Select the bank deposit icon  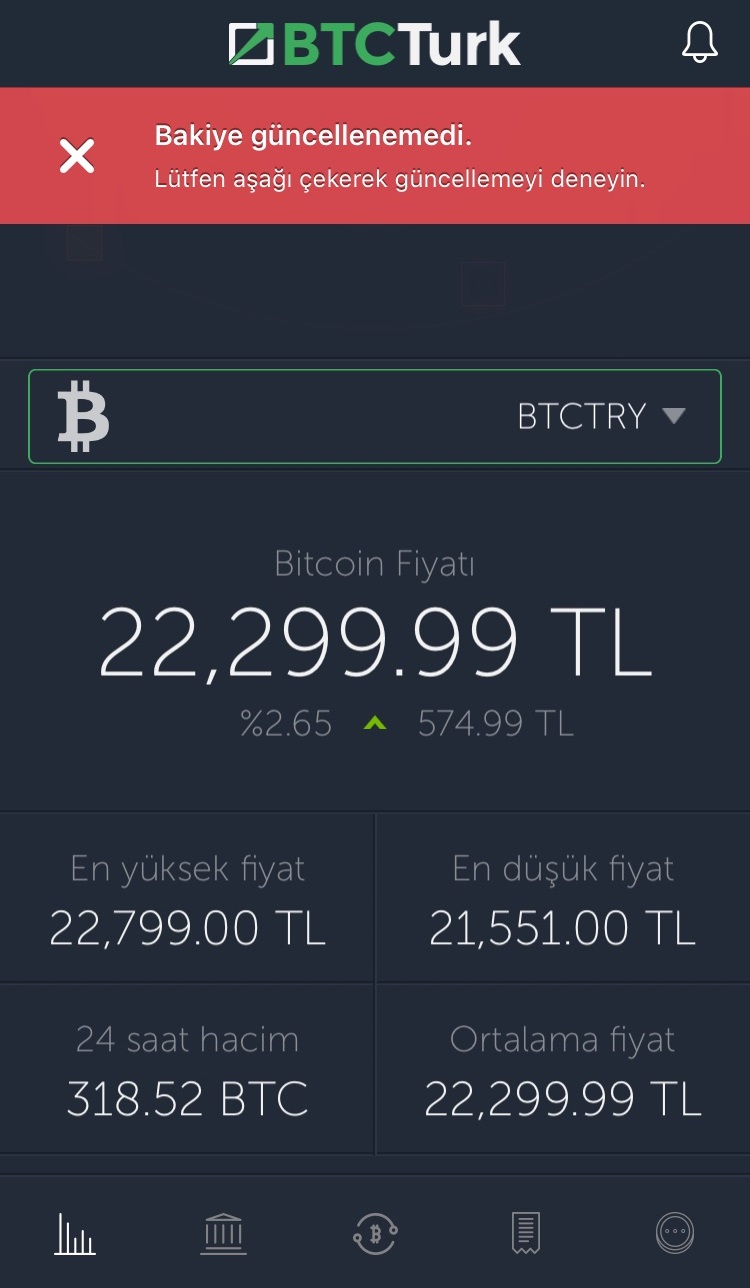pos(225,1234)
